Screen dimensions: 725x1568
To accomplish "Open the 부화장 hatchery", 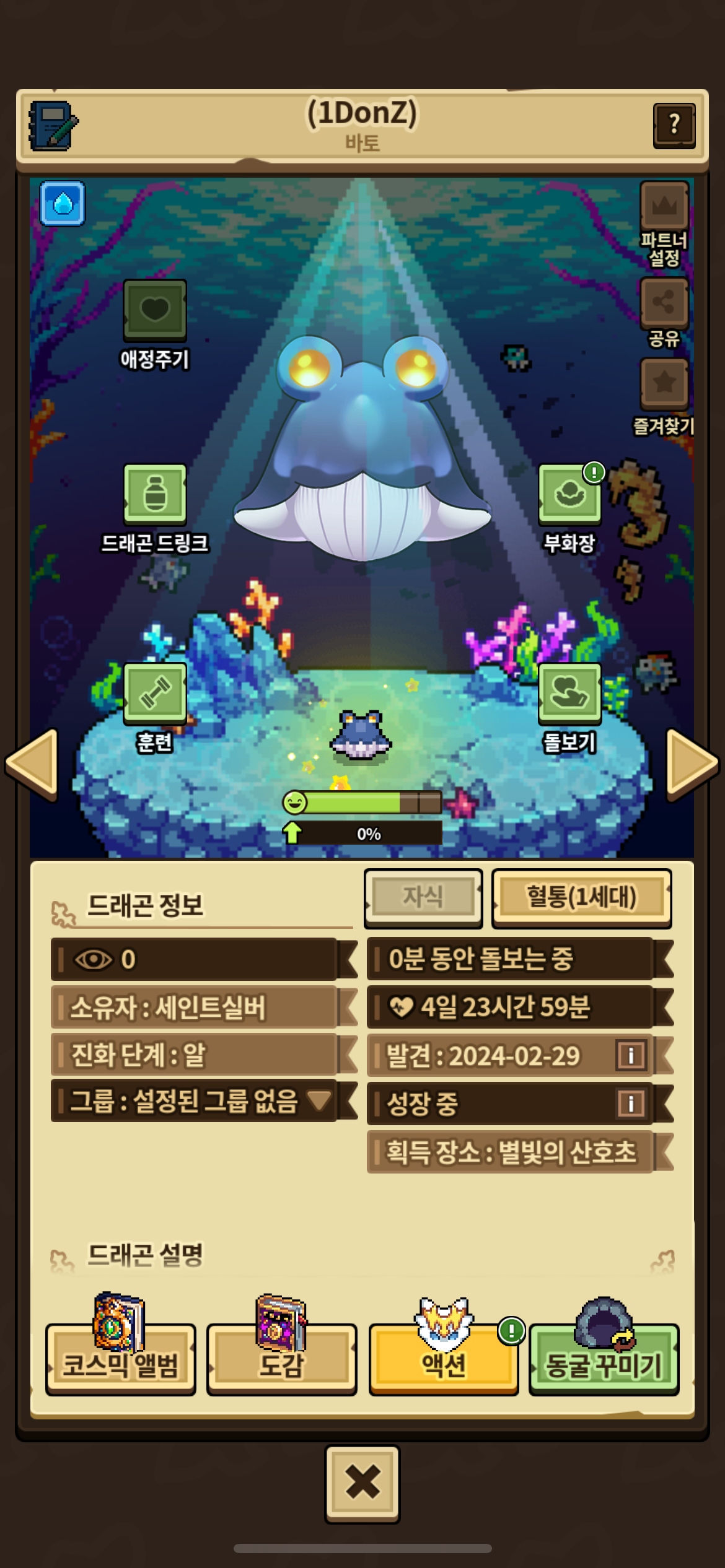I will point(569,494).
